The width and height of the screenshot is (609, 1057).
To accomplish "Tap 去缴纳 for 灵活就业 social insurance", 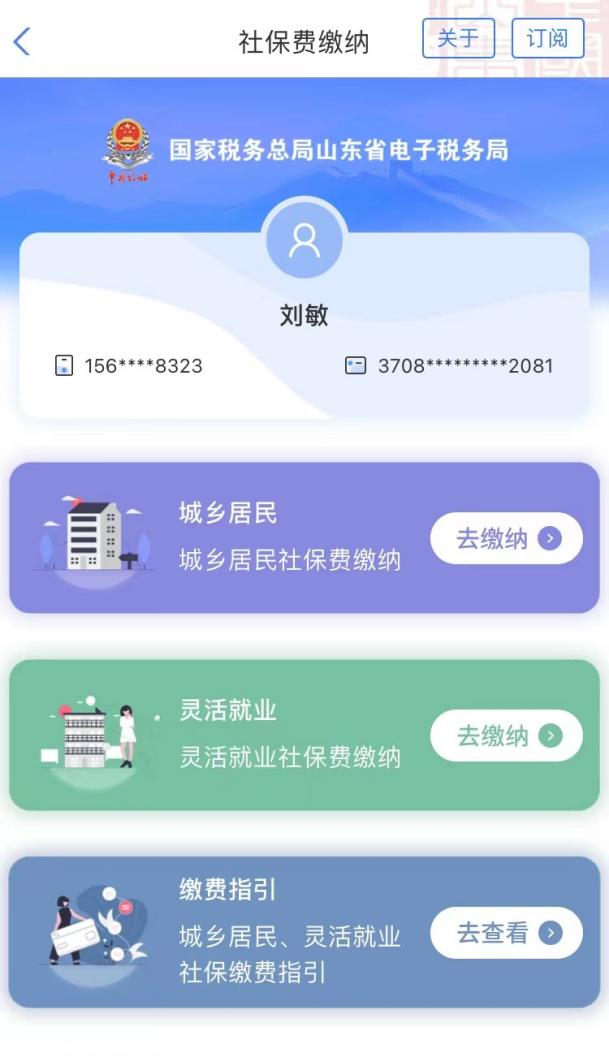I will tap(506, 736).
